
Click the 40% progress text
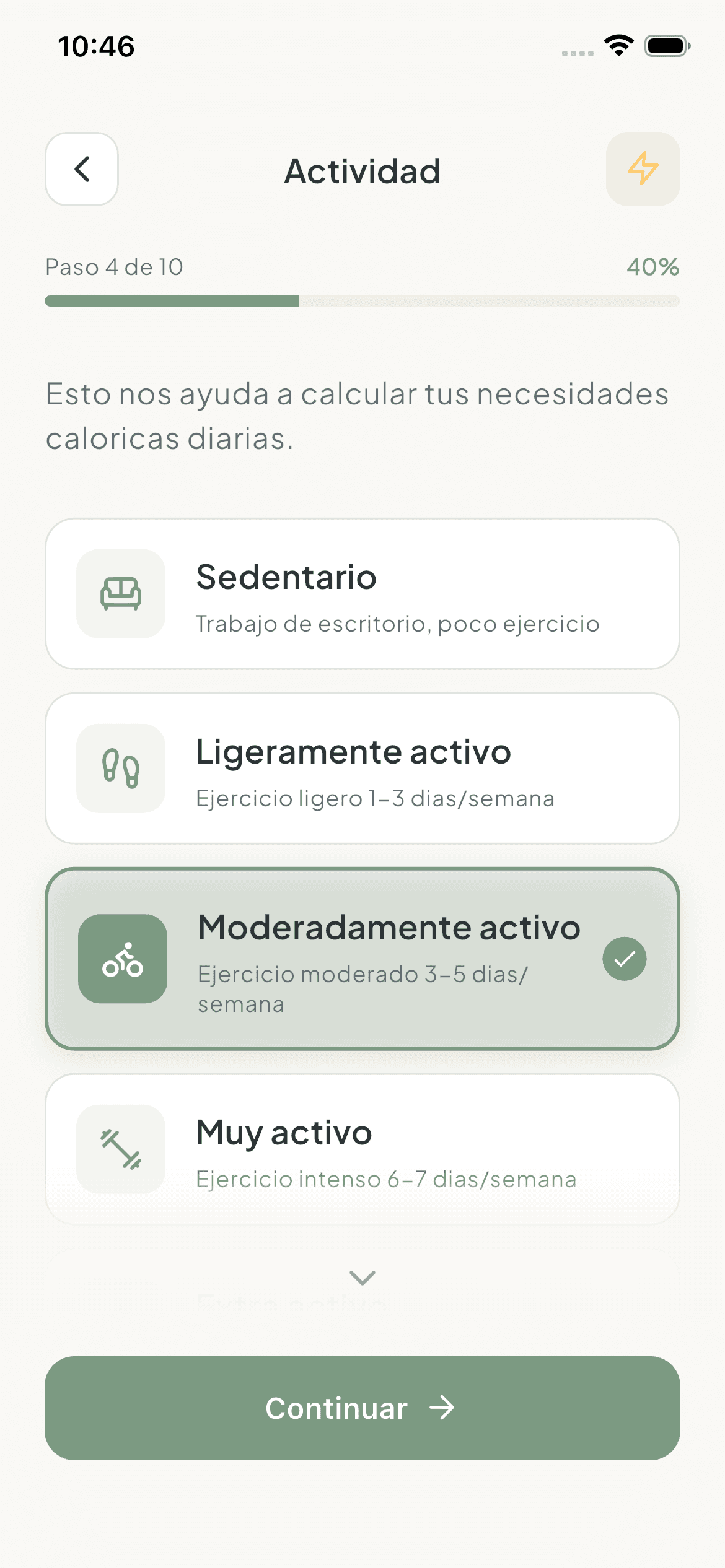click(652, 267)
